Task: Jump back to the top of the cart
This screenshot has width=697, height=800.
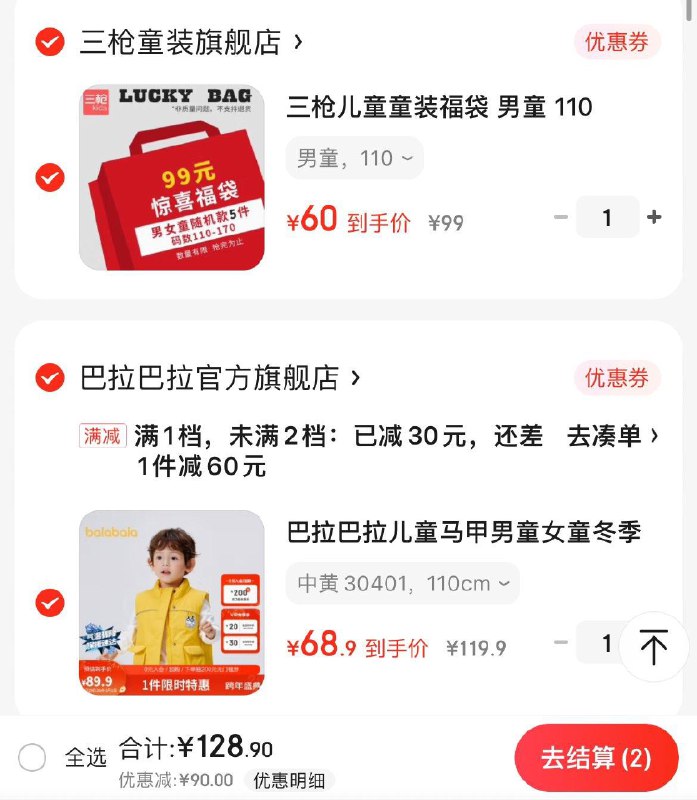Action: [653, 647]
